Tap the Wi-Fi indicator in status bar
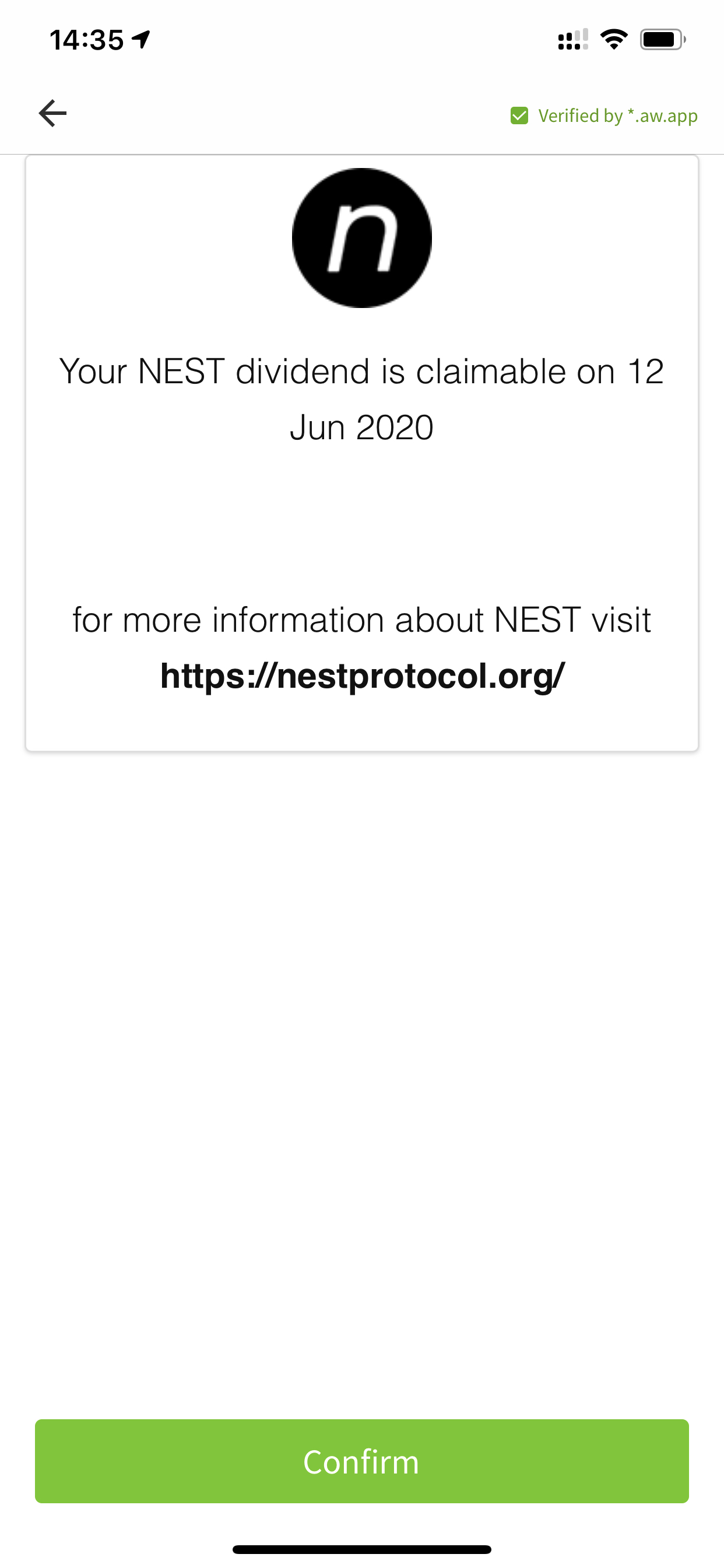The image size is (724, 1568). pyautogui.click(x=614, y=38)
